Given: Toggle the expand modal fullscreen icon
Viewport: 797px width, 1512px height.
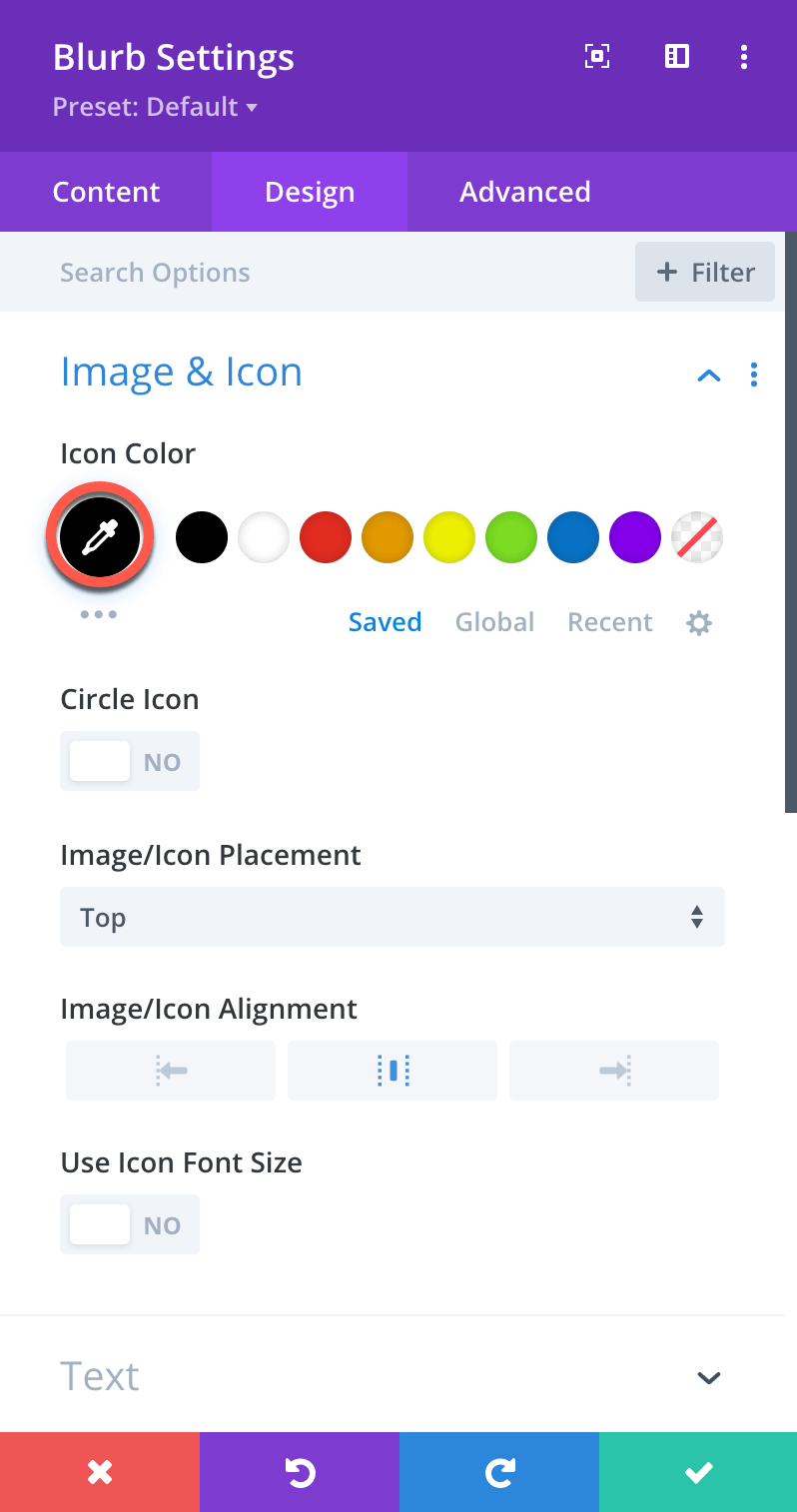Looking at the screenshot, I should 596,57.
